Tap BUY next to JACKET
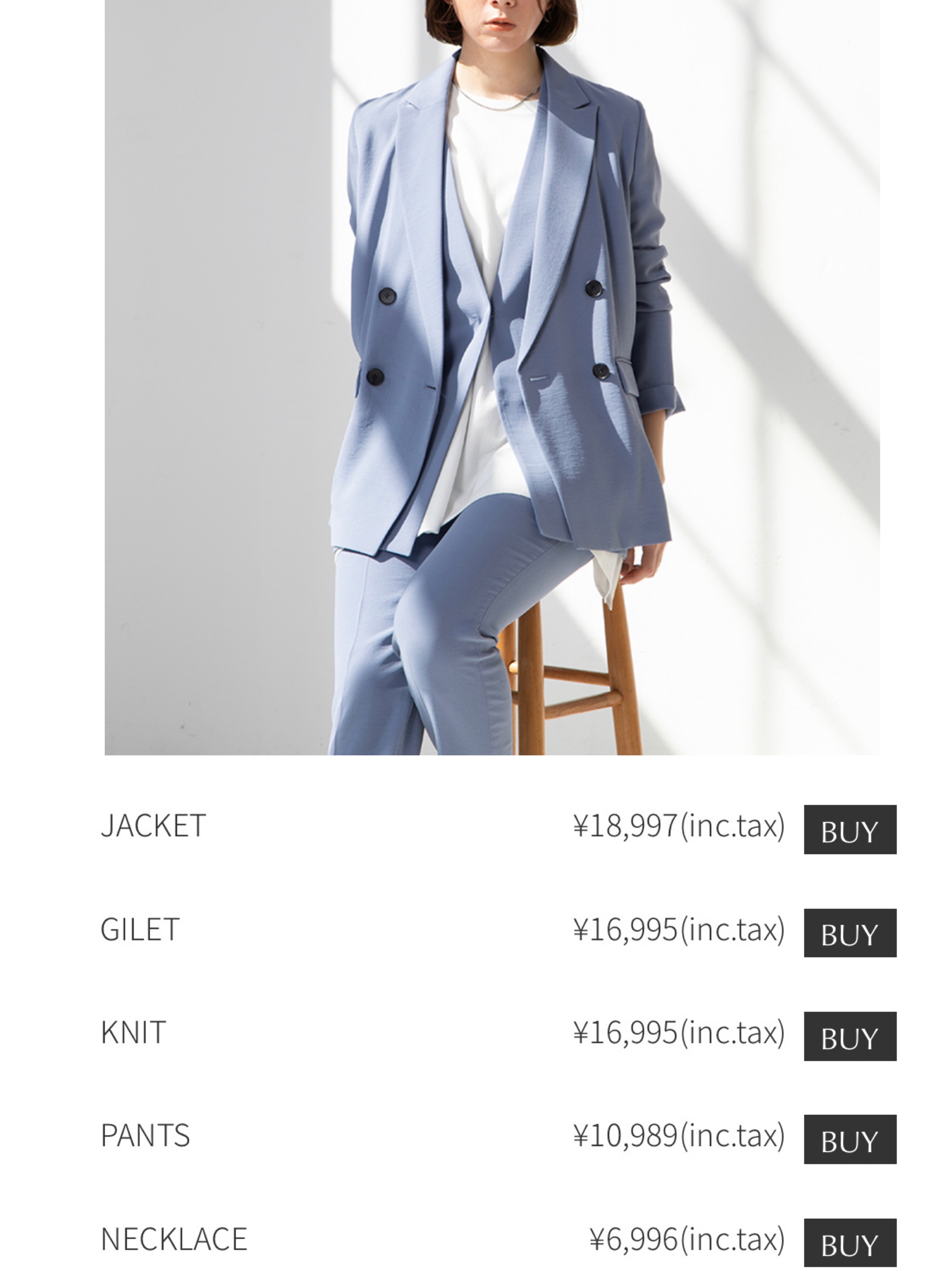This screenshot has height=1270, width=952. [x=849, y=830]
